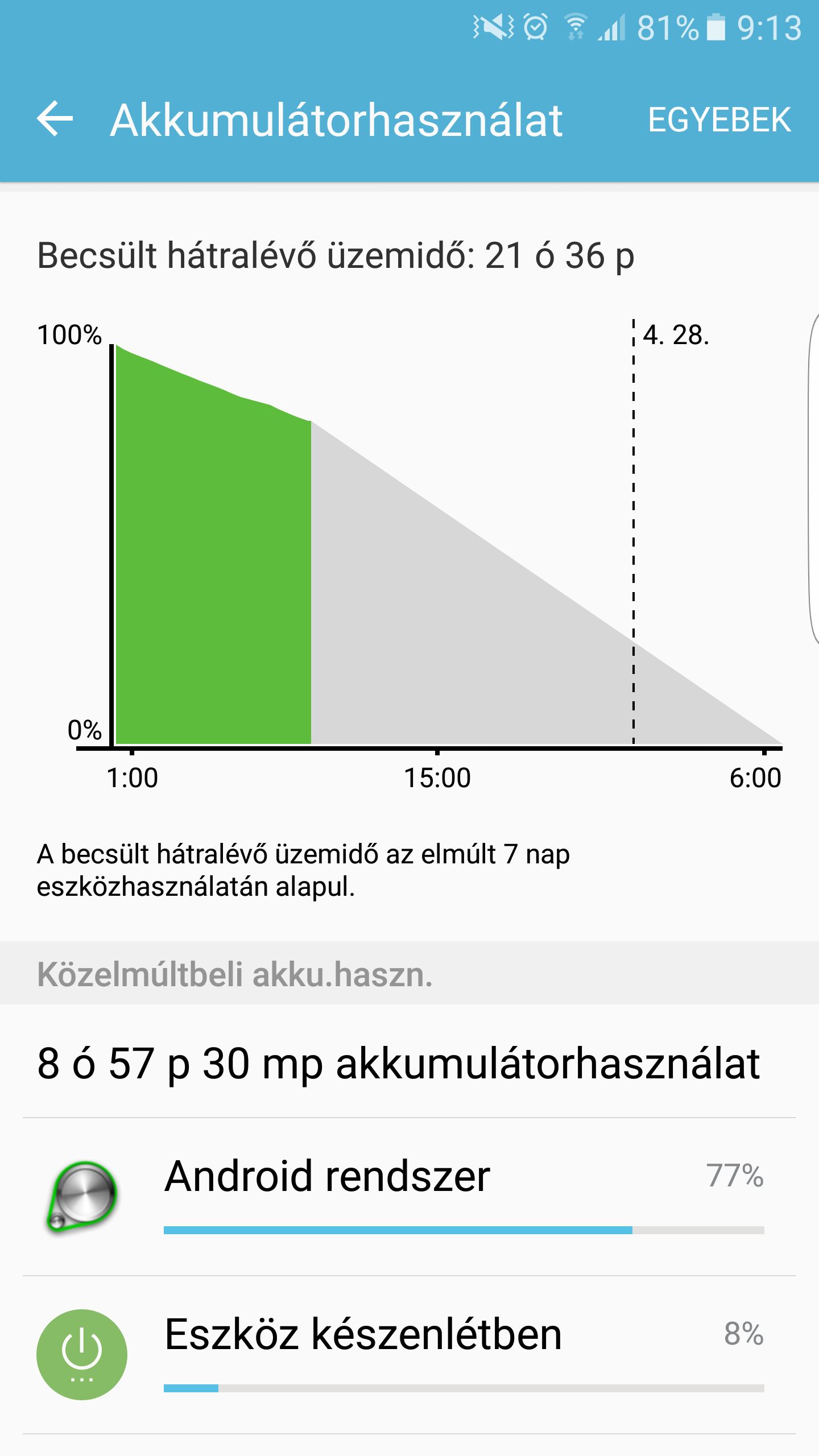Open Eszköz készenlétben usage details
819x1456 pixels.
(x=409, y=1355)
